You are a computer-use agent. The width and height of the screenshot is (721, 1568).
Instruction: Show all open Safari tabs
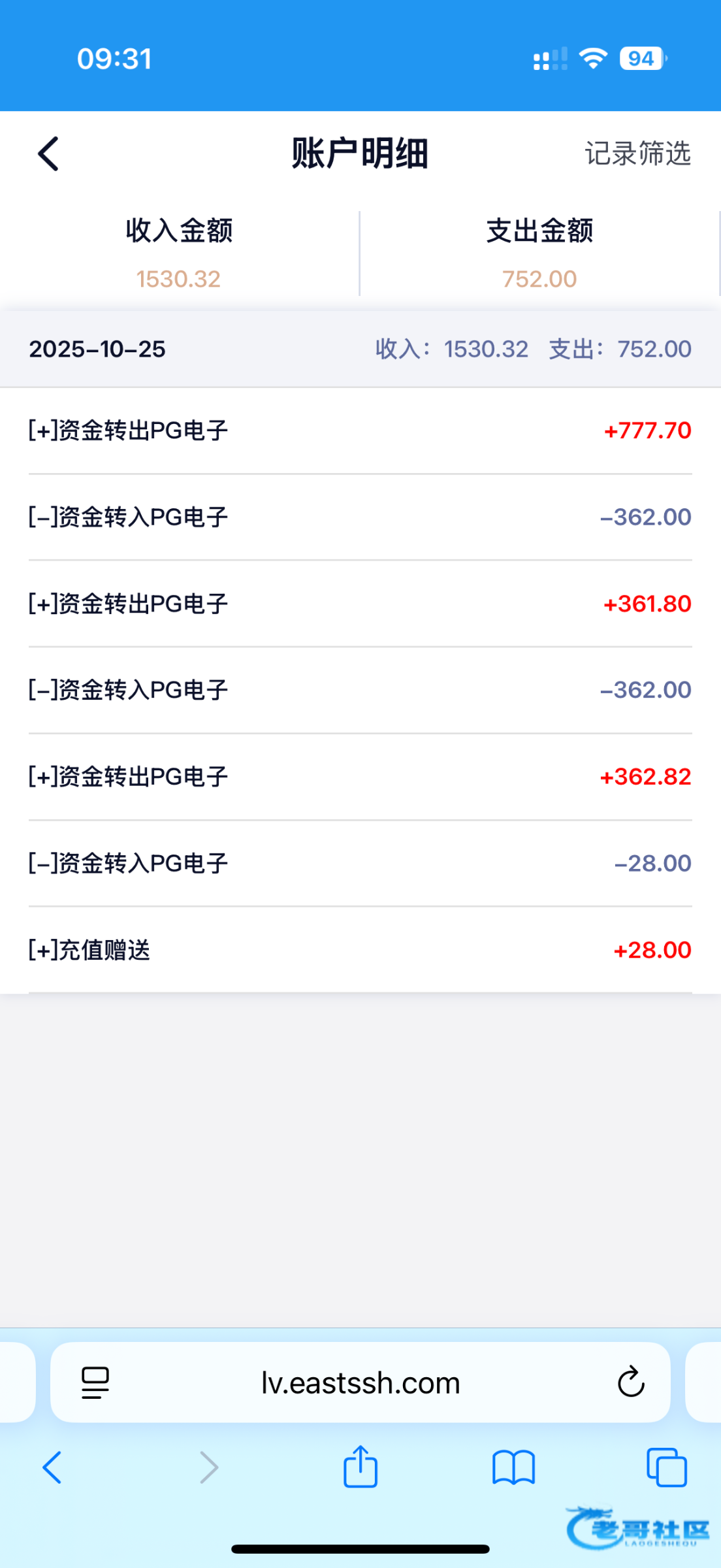pos(666,1467)
